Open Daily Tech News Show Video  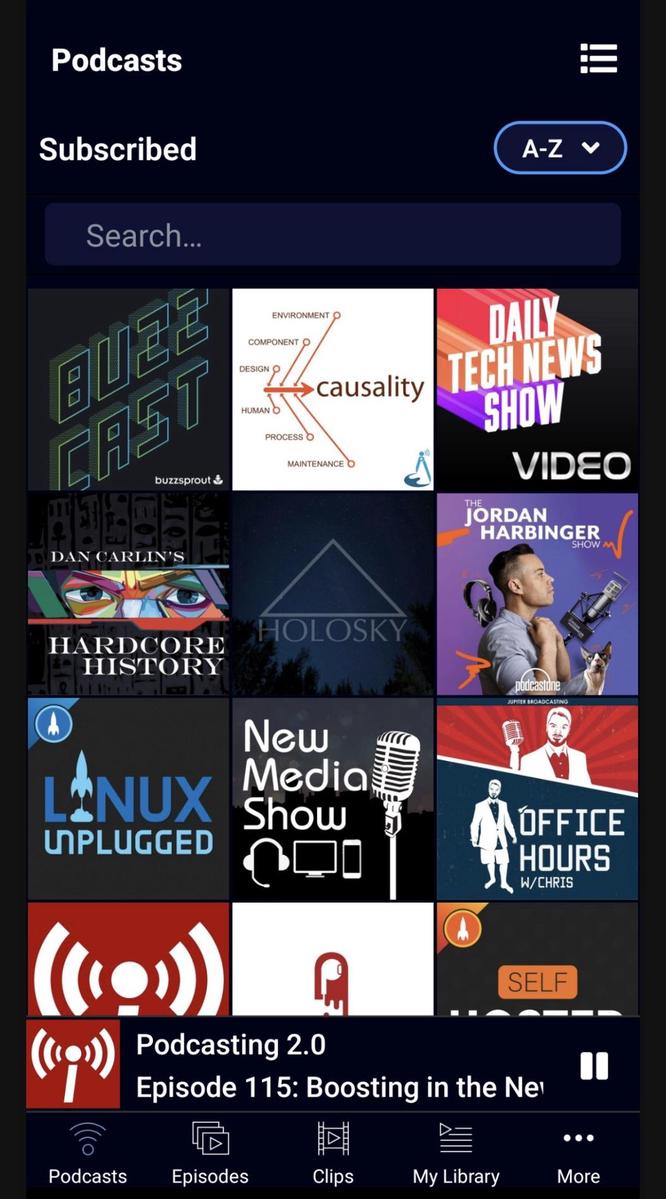(x=537, y=389)
